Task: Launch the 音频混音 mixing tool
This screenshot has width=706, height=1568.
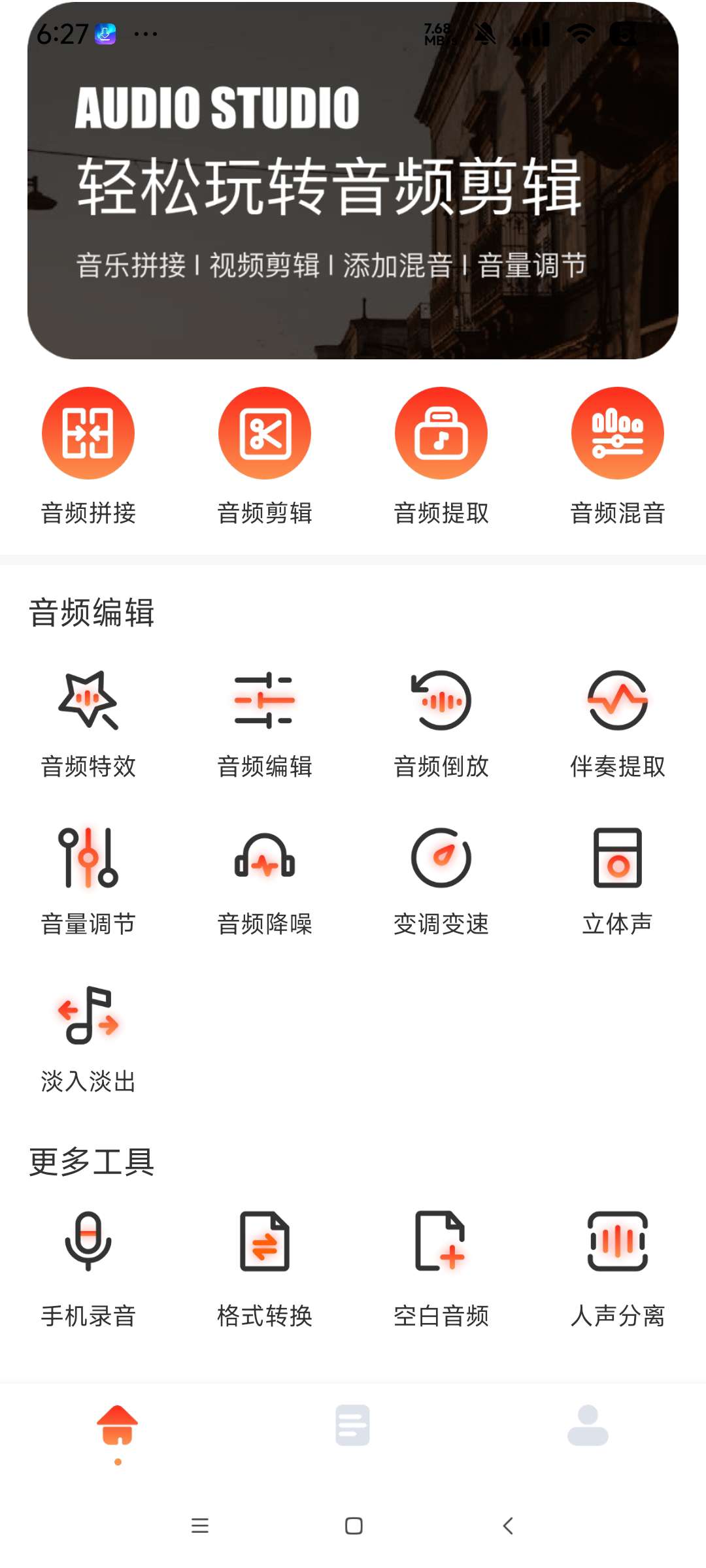Action: (x=617, y=457)
